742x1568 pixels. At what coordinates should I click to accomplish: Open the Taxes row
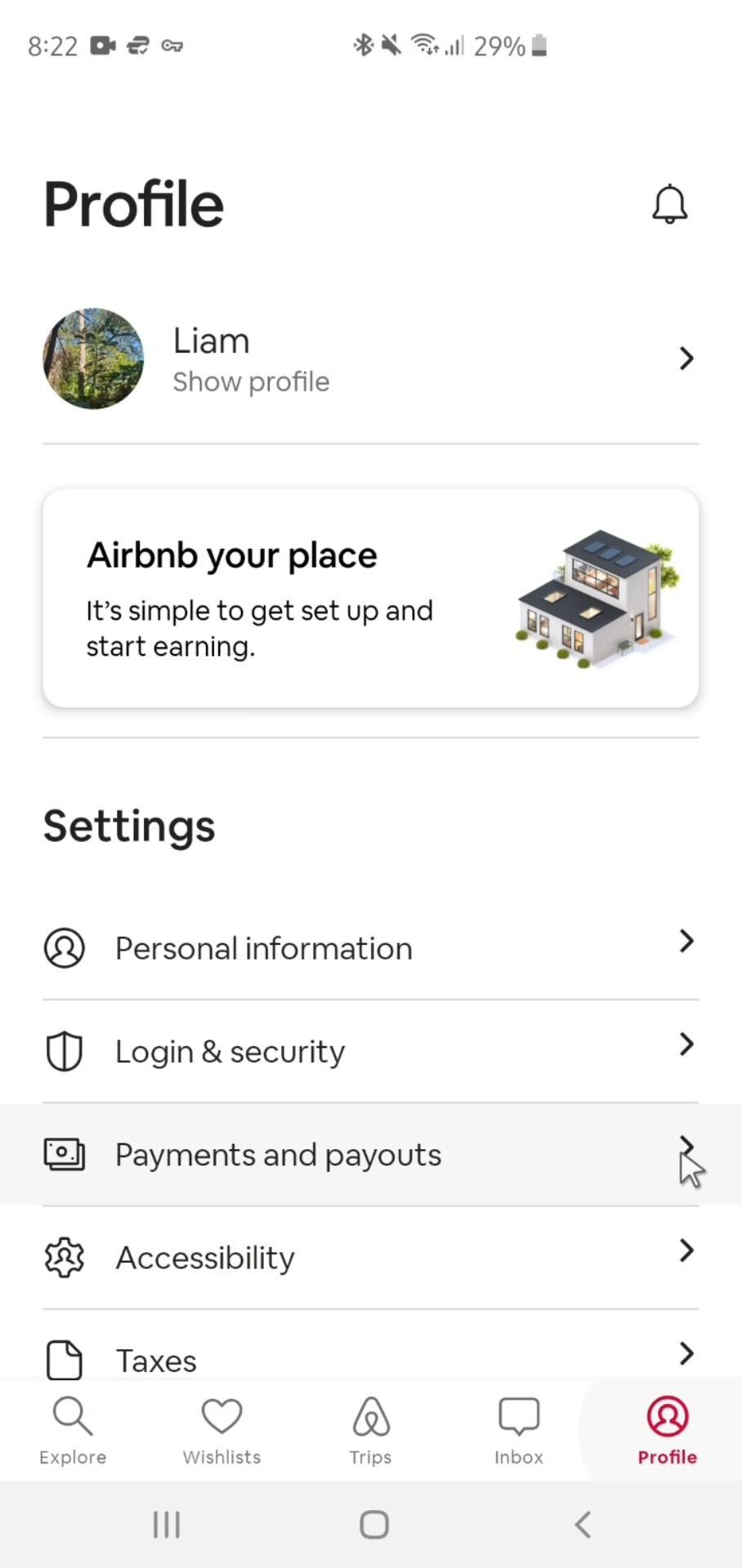[370, 1357]
